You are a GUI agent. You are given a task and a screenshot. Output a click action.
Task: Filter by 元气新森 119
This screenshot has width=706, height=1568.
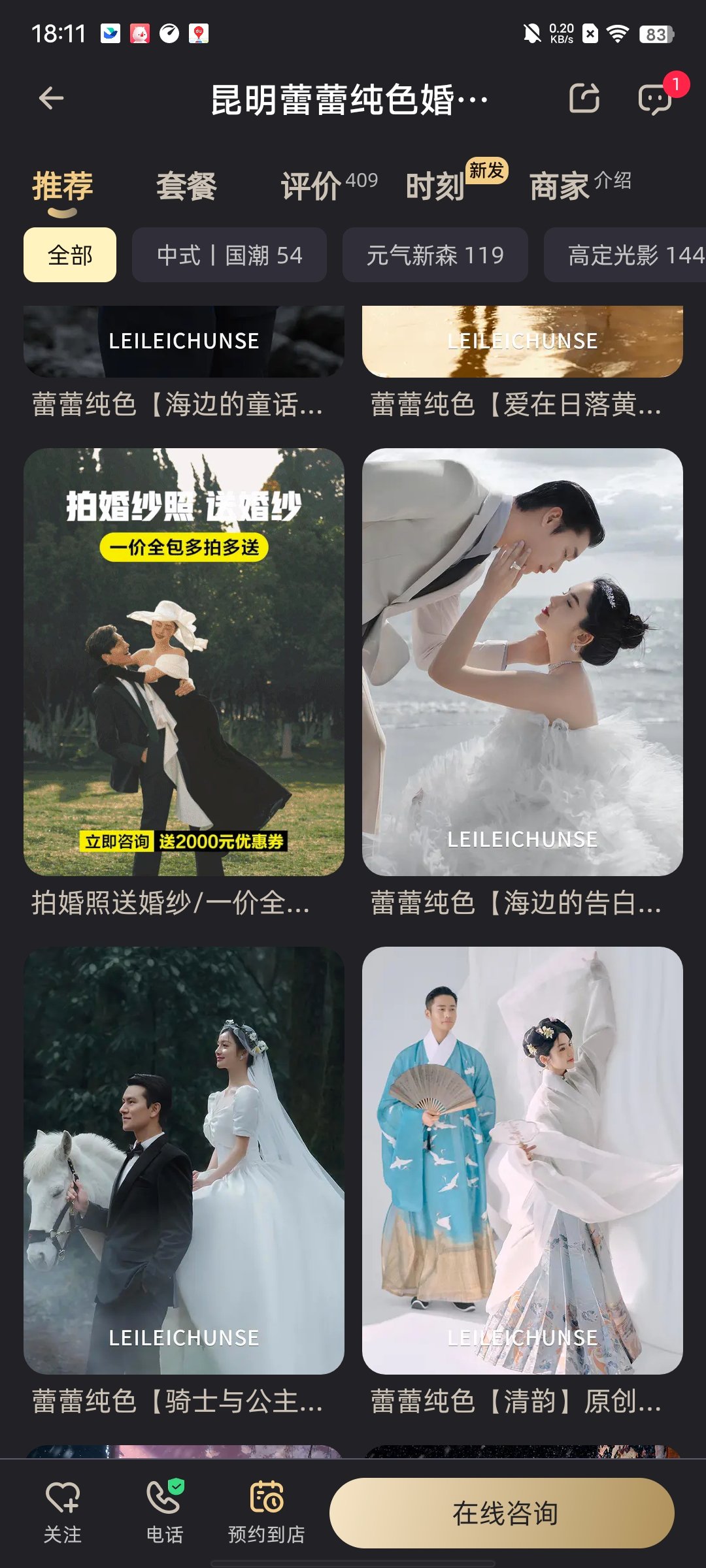coord(435,255)
